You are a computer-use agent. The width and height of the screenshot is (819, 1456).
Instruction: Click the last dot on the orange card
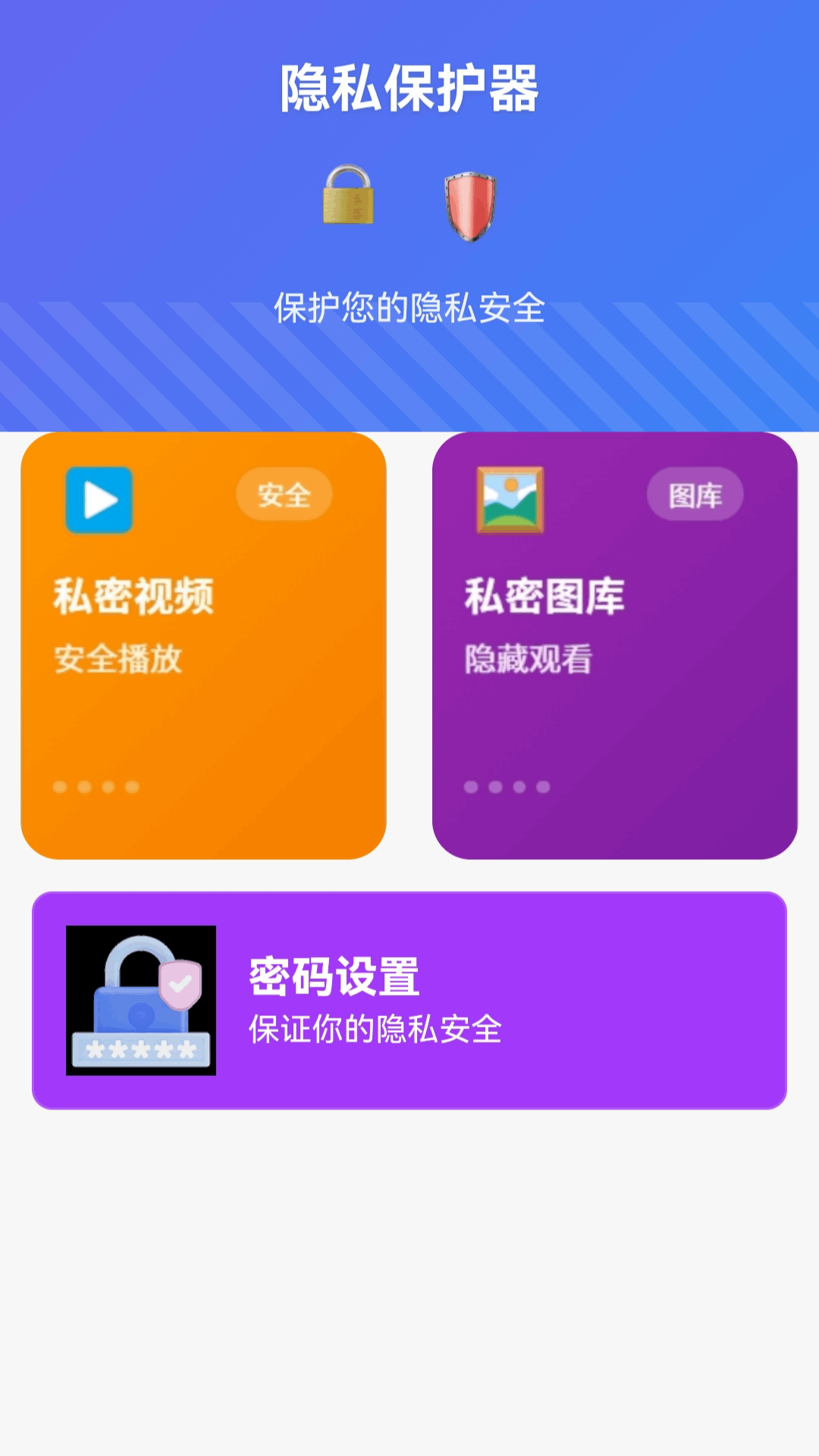coord(133,788)
